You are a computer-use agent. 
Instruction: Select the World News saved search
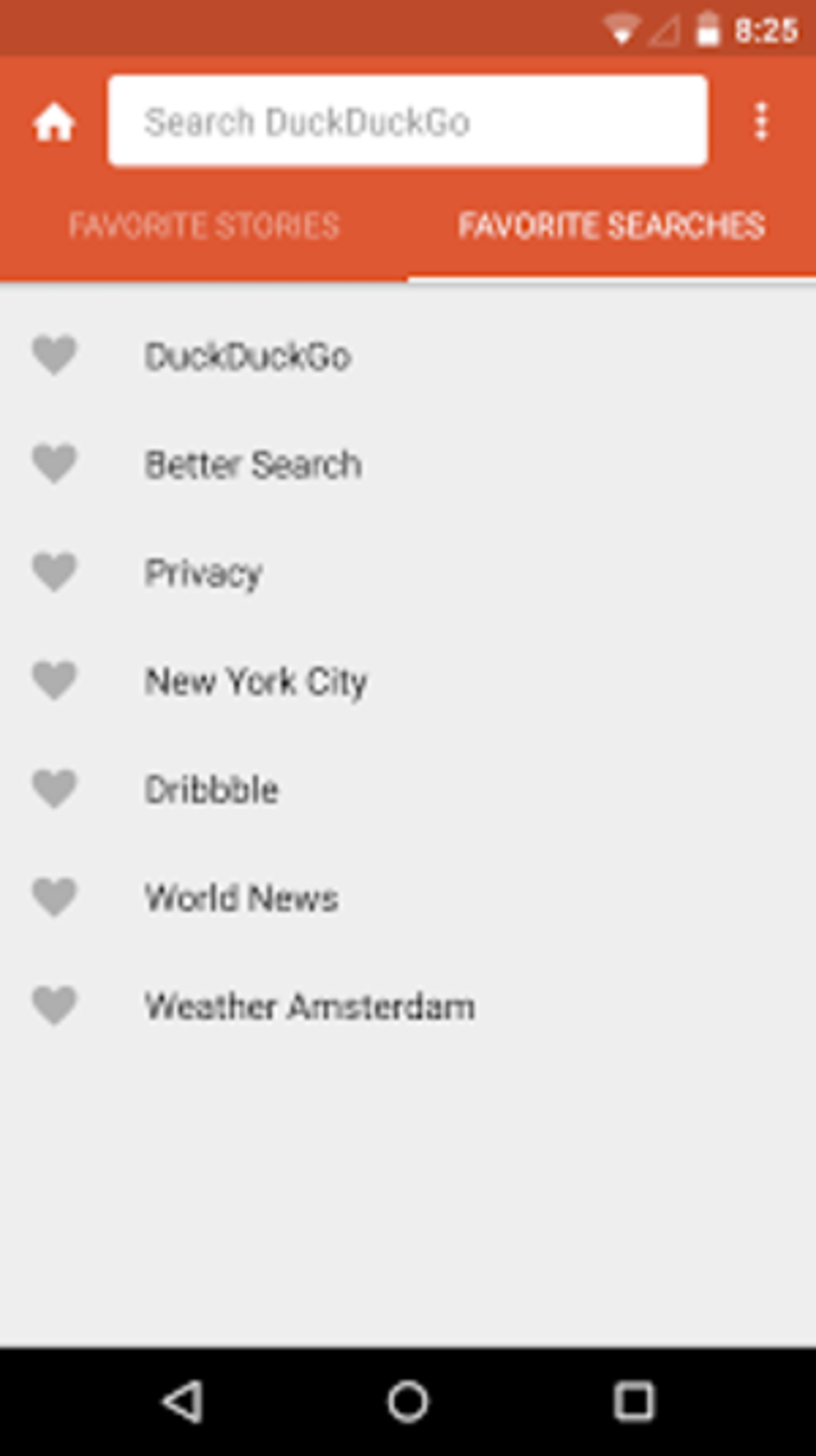pos(241,898)
